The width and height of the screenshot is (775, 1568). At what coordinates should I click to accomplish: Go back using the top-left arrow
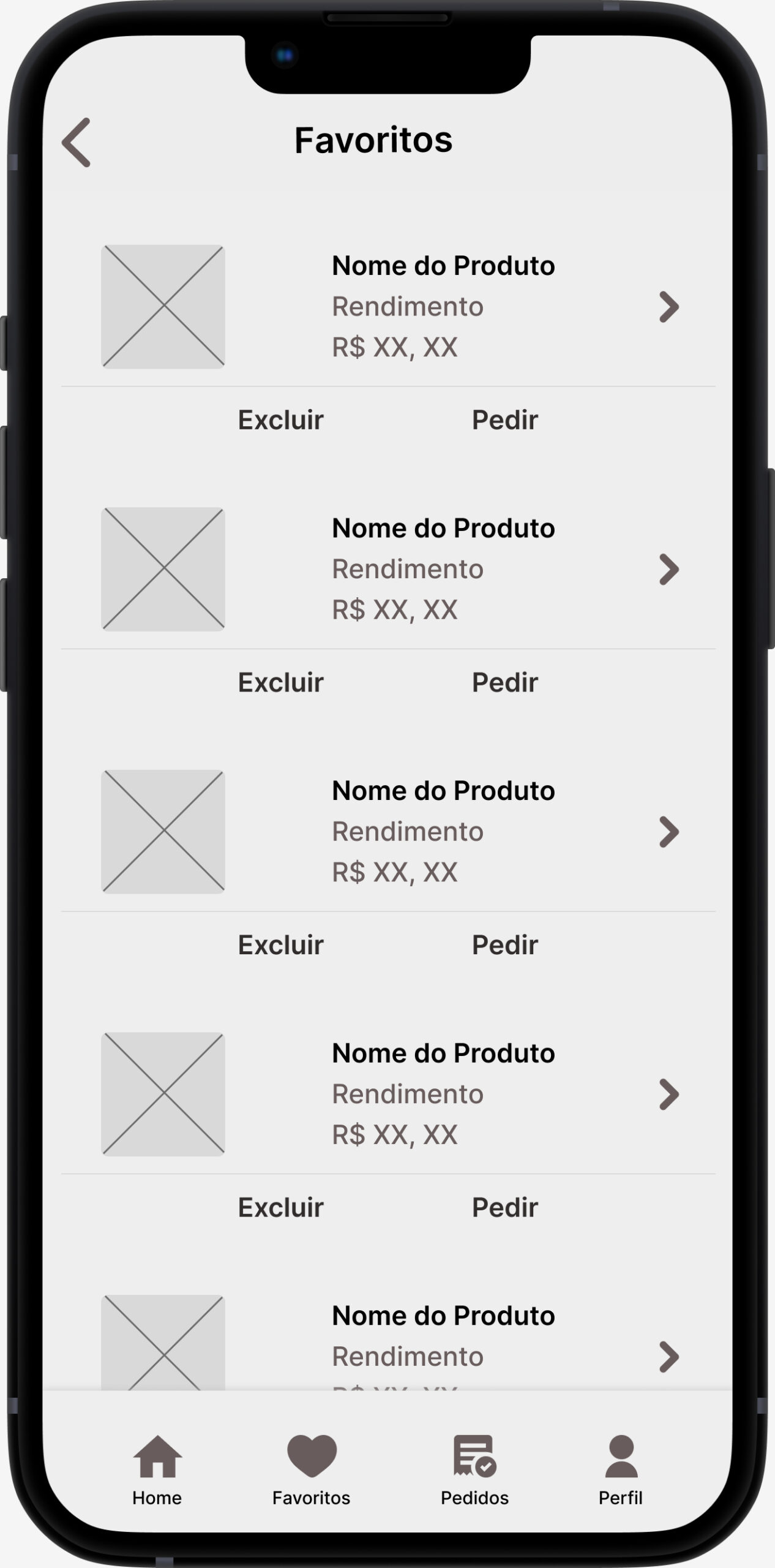point(76,142)
